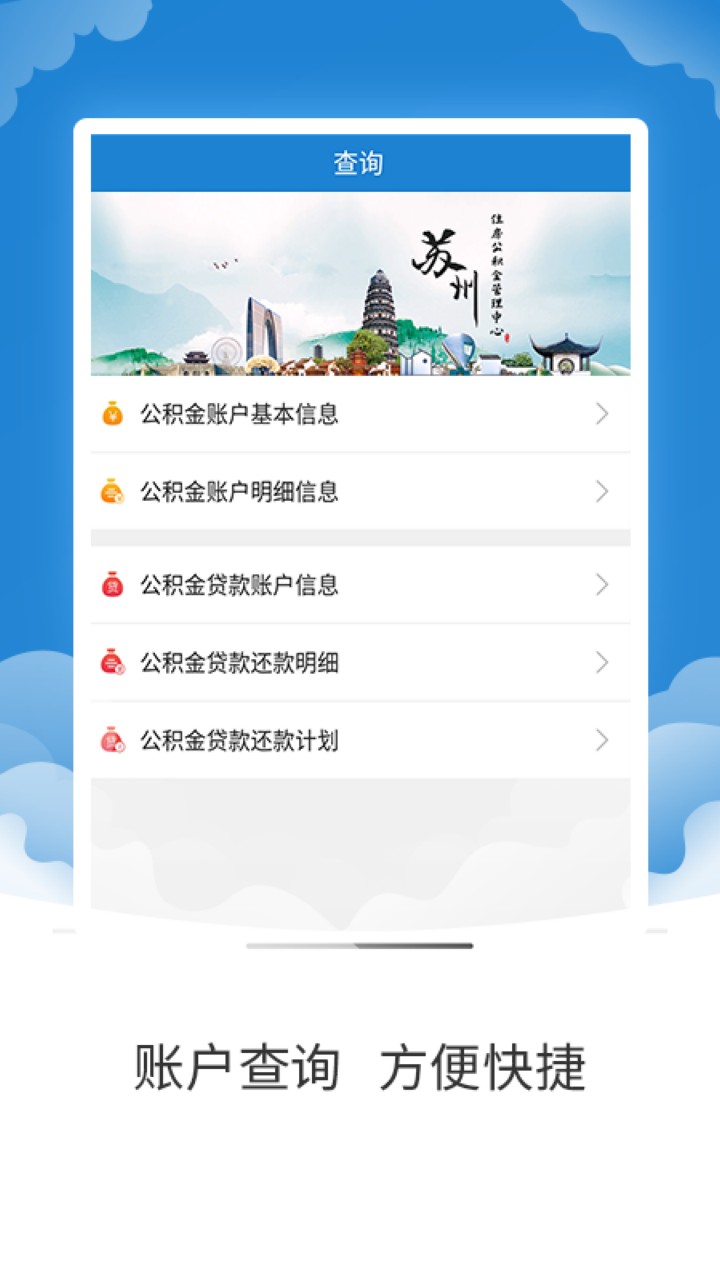Open the arrow next to 公积金贷款还款计划
The height and width of the screenshot is (1280, 720).
600,741
